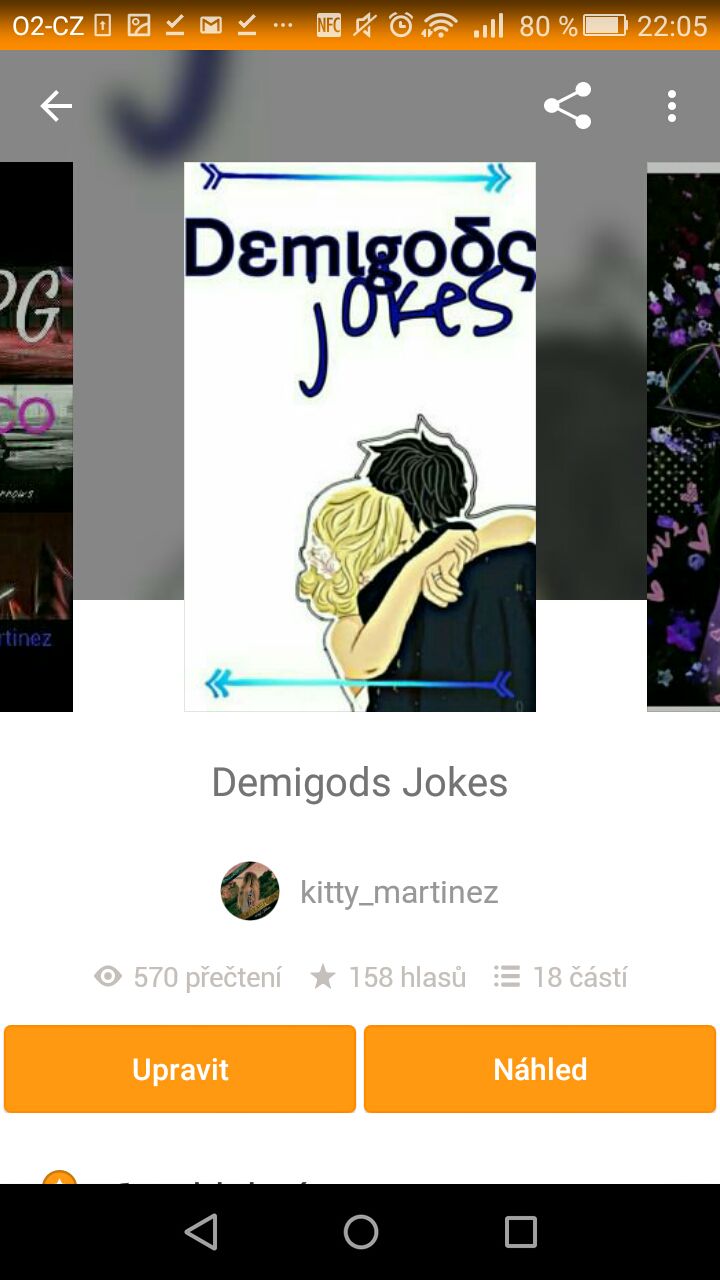Go back using the top arrow
Image resolution: width=720 pixels, height=1280 pixels.
pyautogui.click(x=56, y=106)
